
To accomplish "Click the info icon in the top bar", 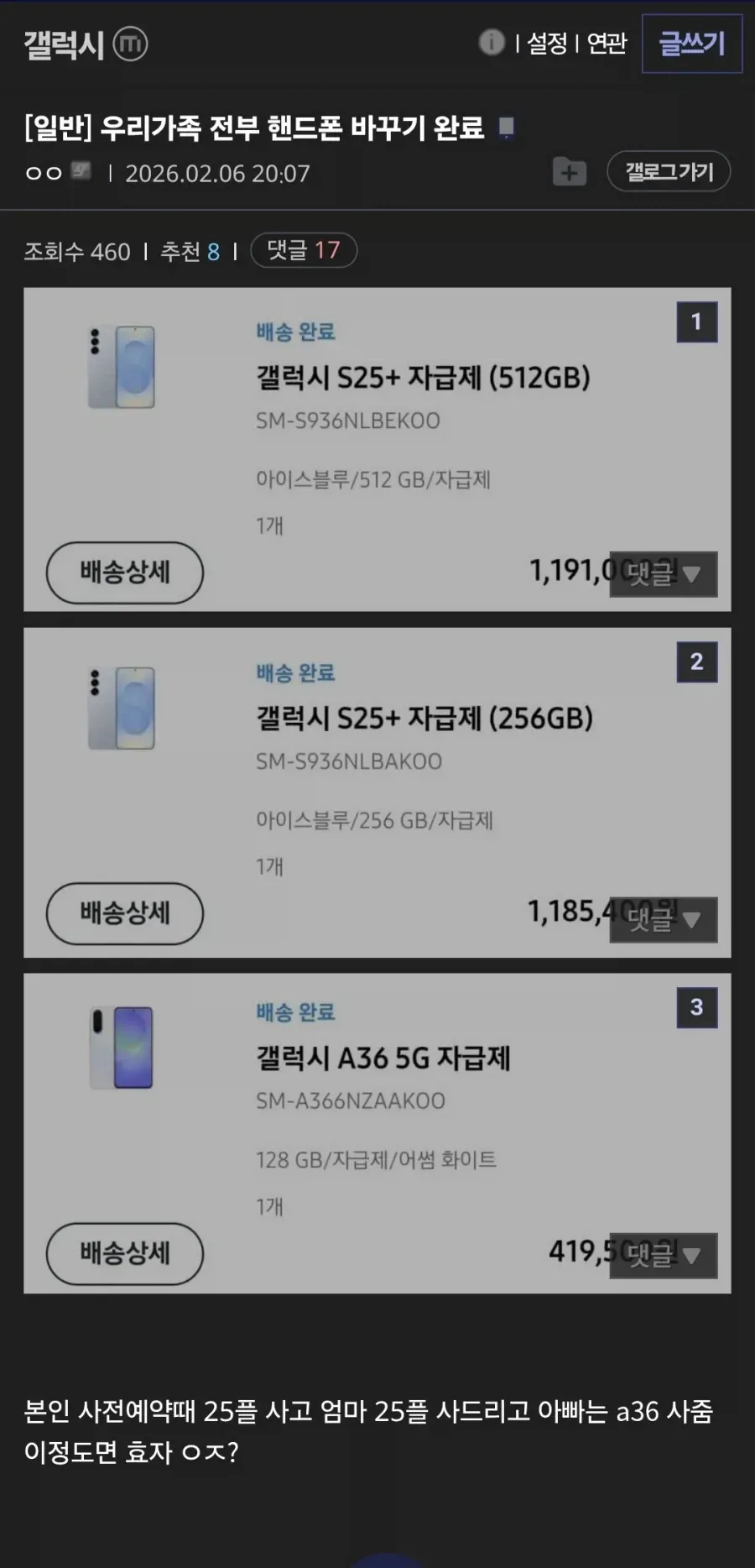I will 491,43.
